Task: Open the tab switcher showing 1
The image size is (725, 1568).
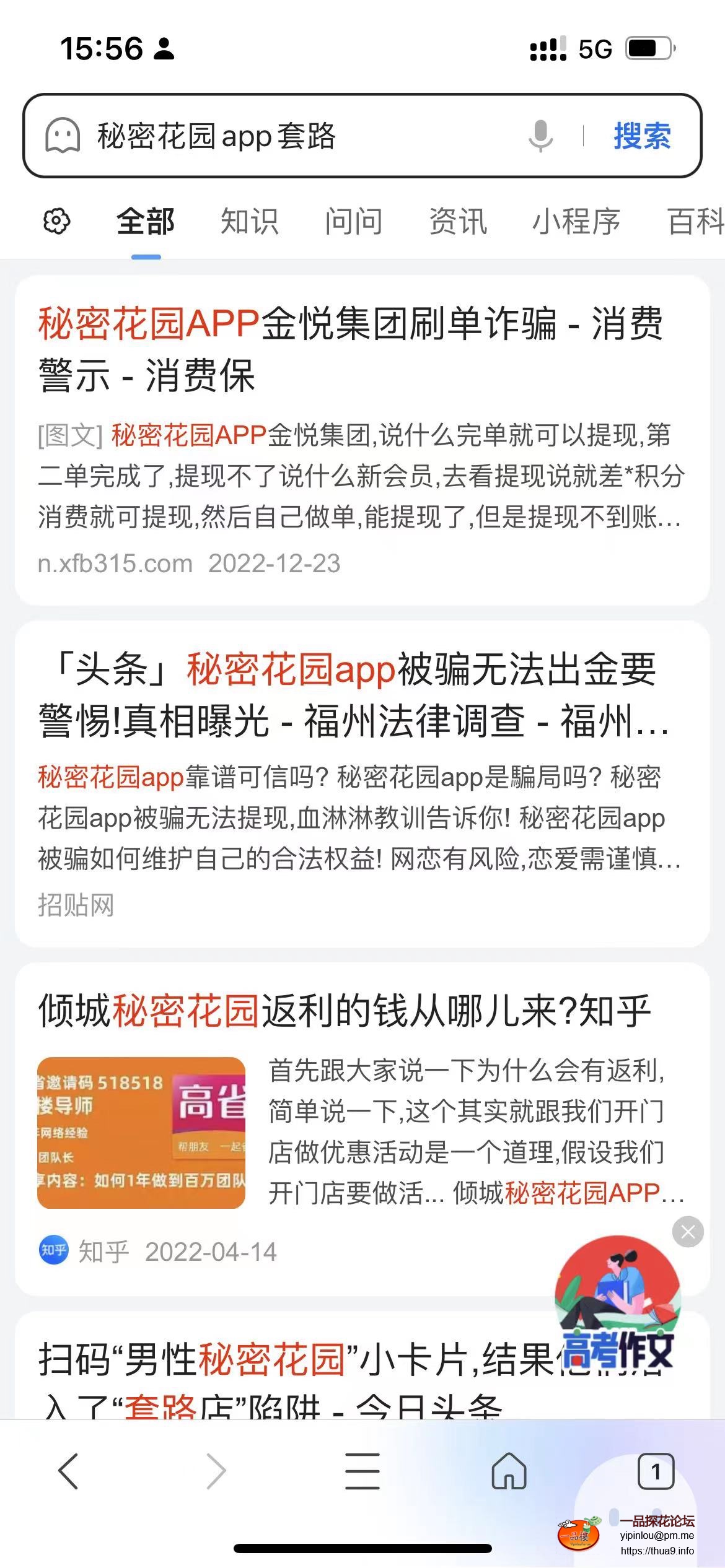Action: click(656, 1471)
